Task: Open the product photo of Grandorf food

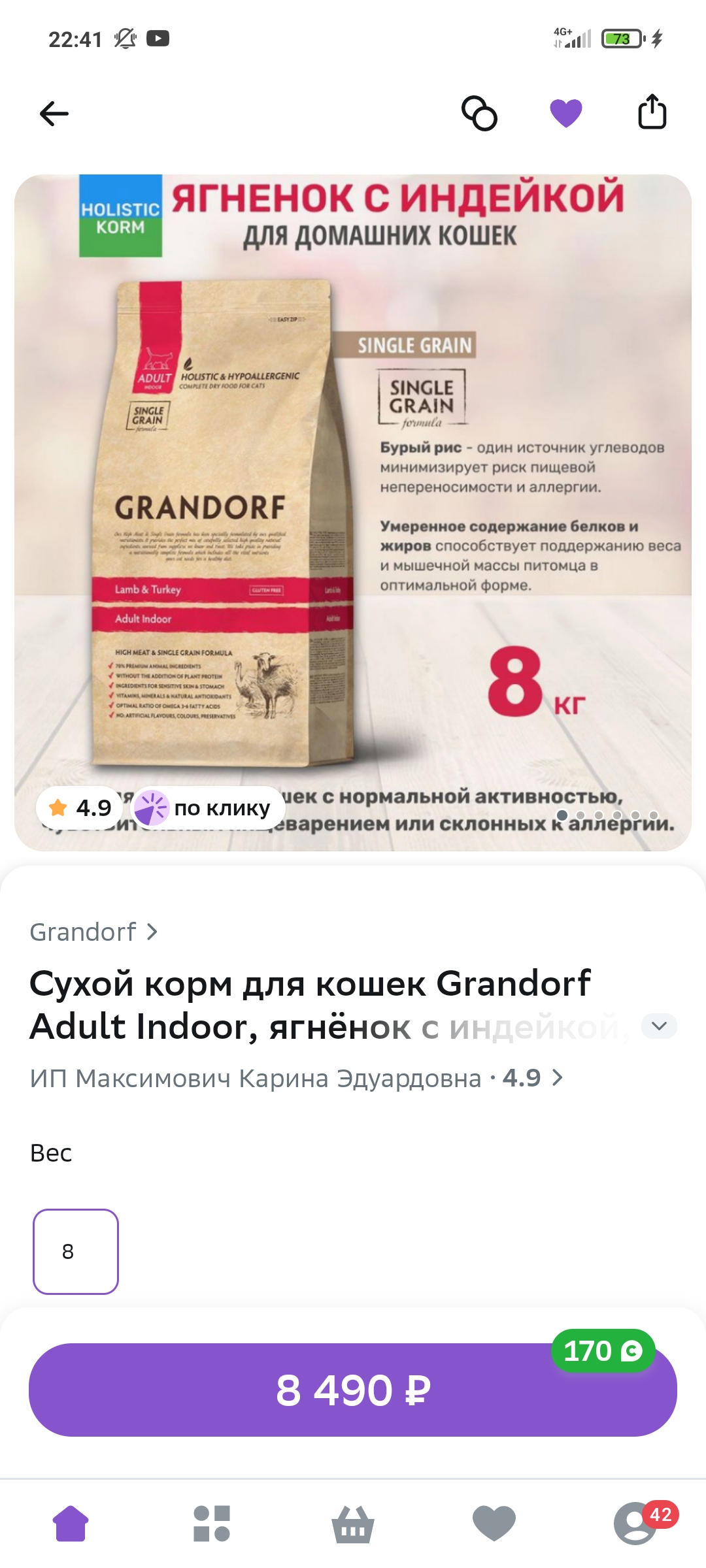Action: [x=353, y=512]
